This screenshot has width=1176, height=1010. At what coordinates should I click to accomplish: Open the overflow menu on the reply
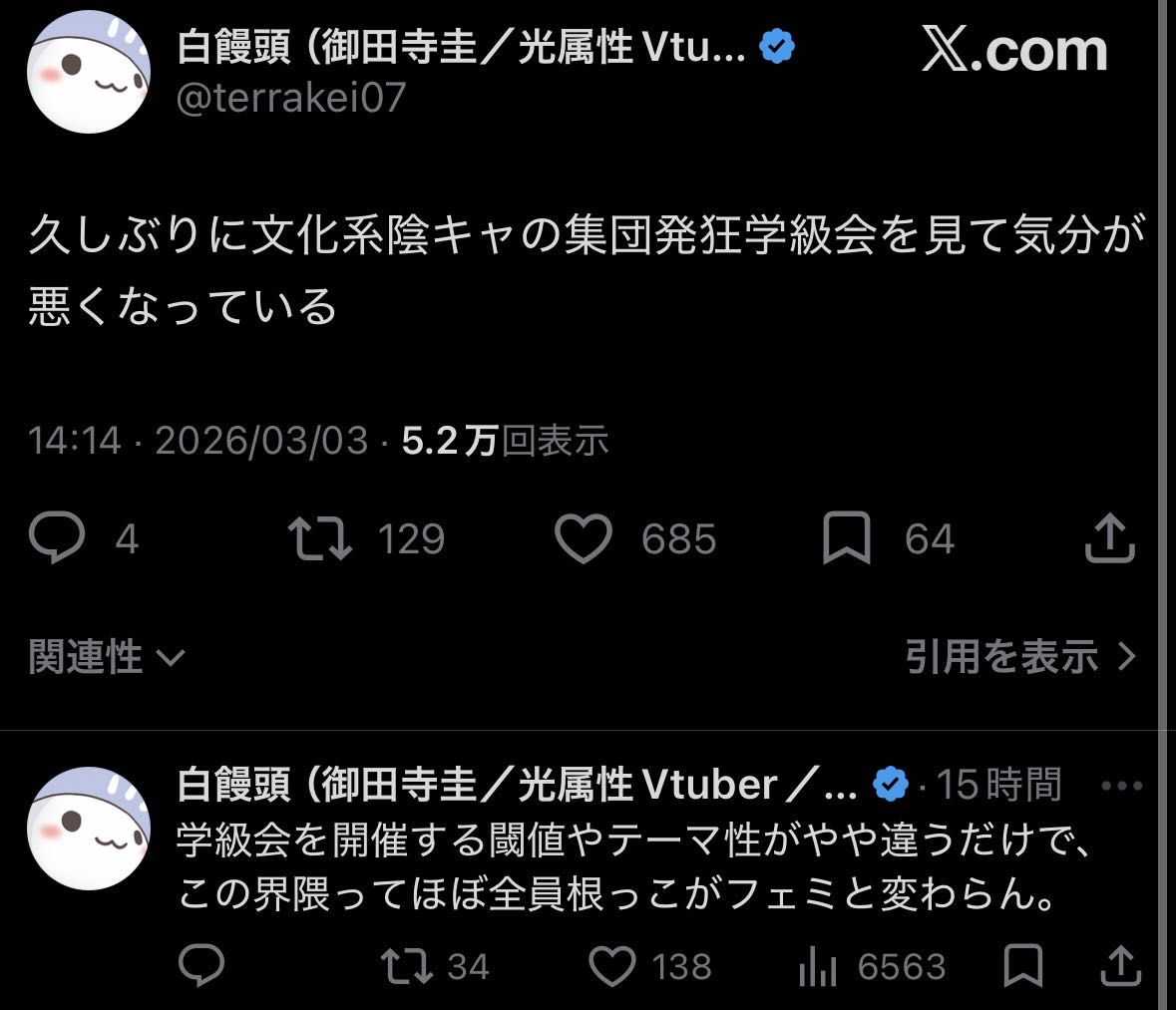point(1121,786)
